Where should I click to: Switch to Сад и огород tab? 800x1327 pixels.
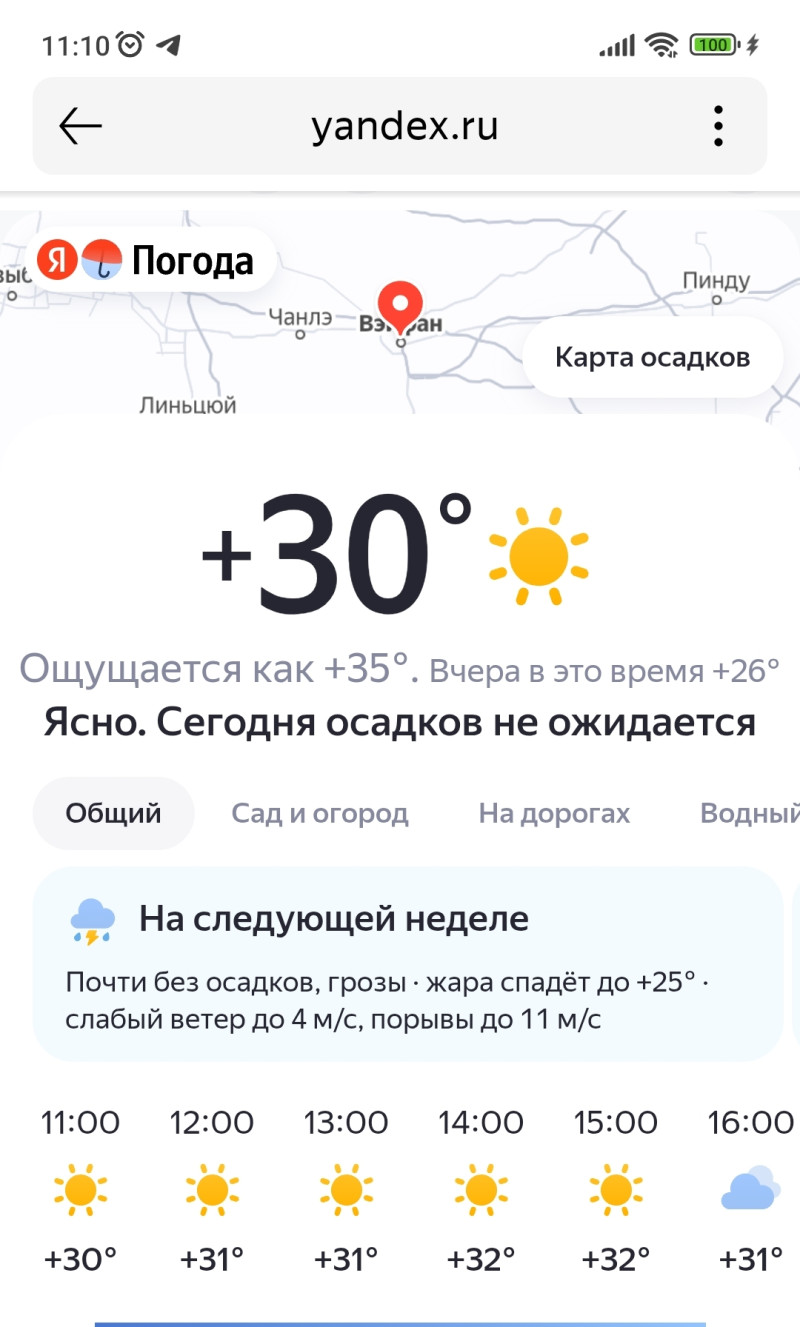coord(320,813)
